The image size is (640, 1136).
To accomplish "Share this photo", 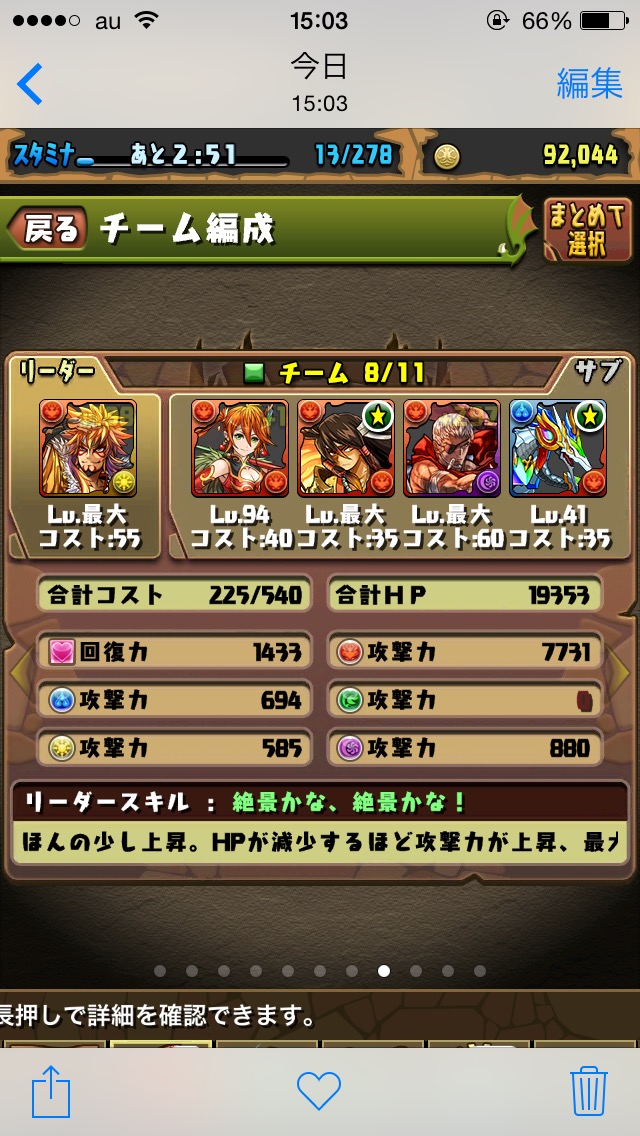I will click(51, 1090).
